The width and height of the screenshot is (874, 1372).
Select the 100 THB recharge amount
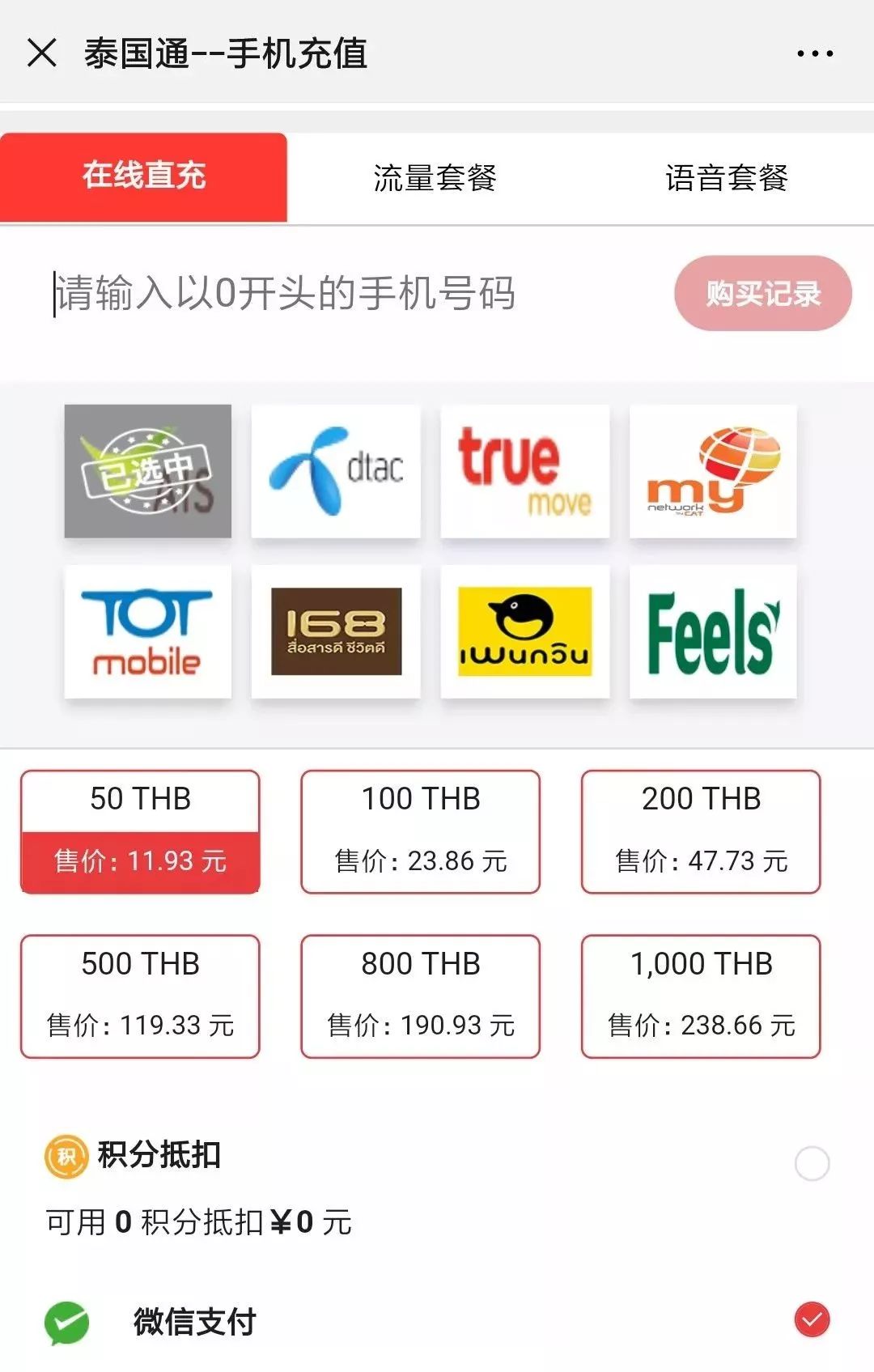pyautogui.click(x=420, y=831)
